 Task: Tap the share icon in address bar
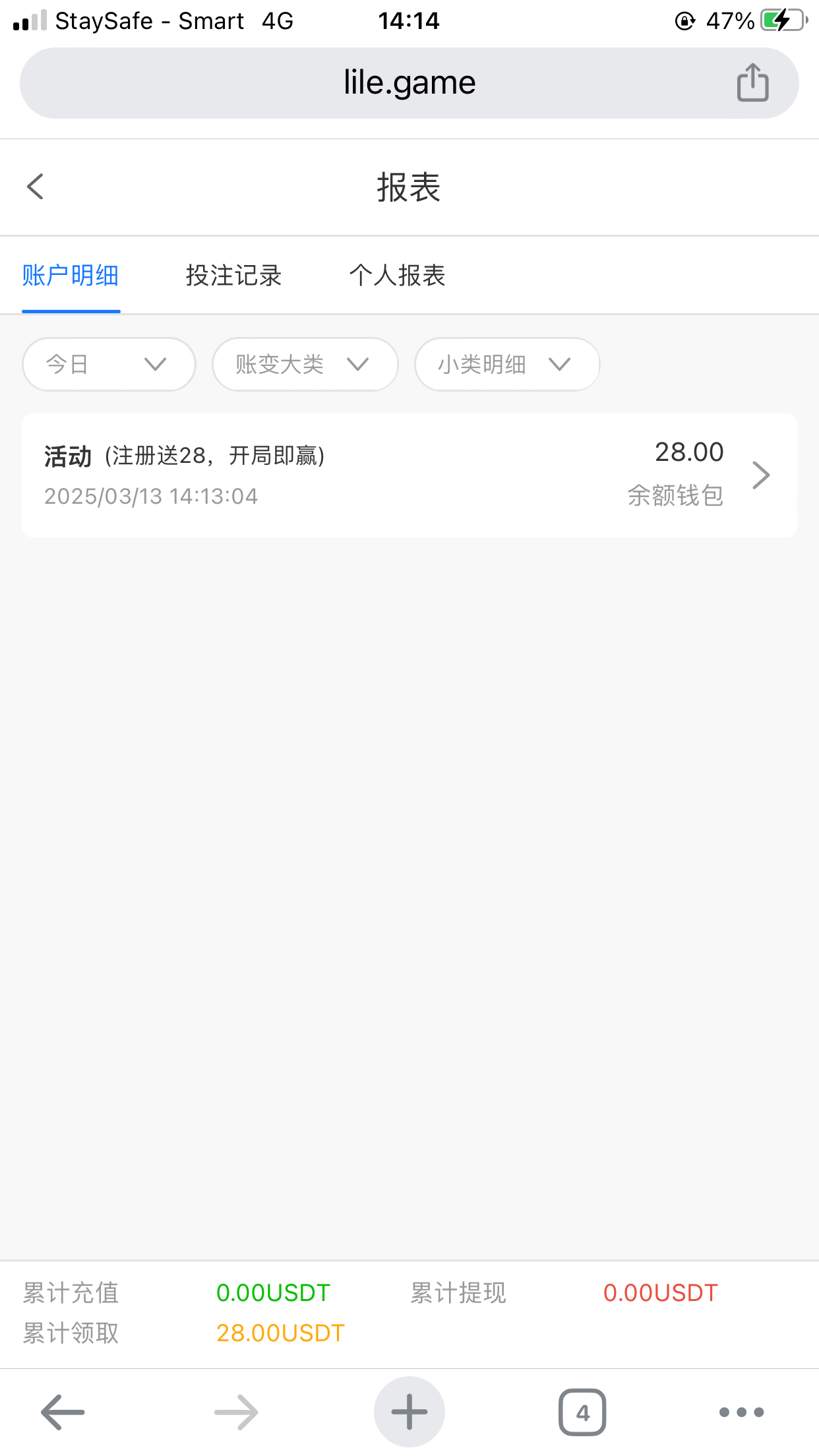[x=752, y=83]
